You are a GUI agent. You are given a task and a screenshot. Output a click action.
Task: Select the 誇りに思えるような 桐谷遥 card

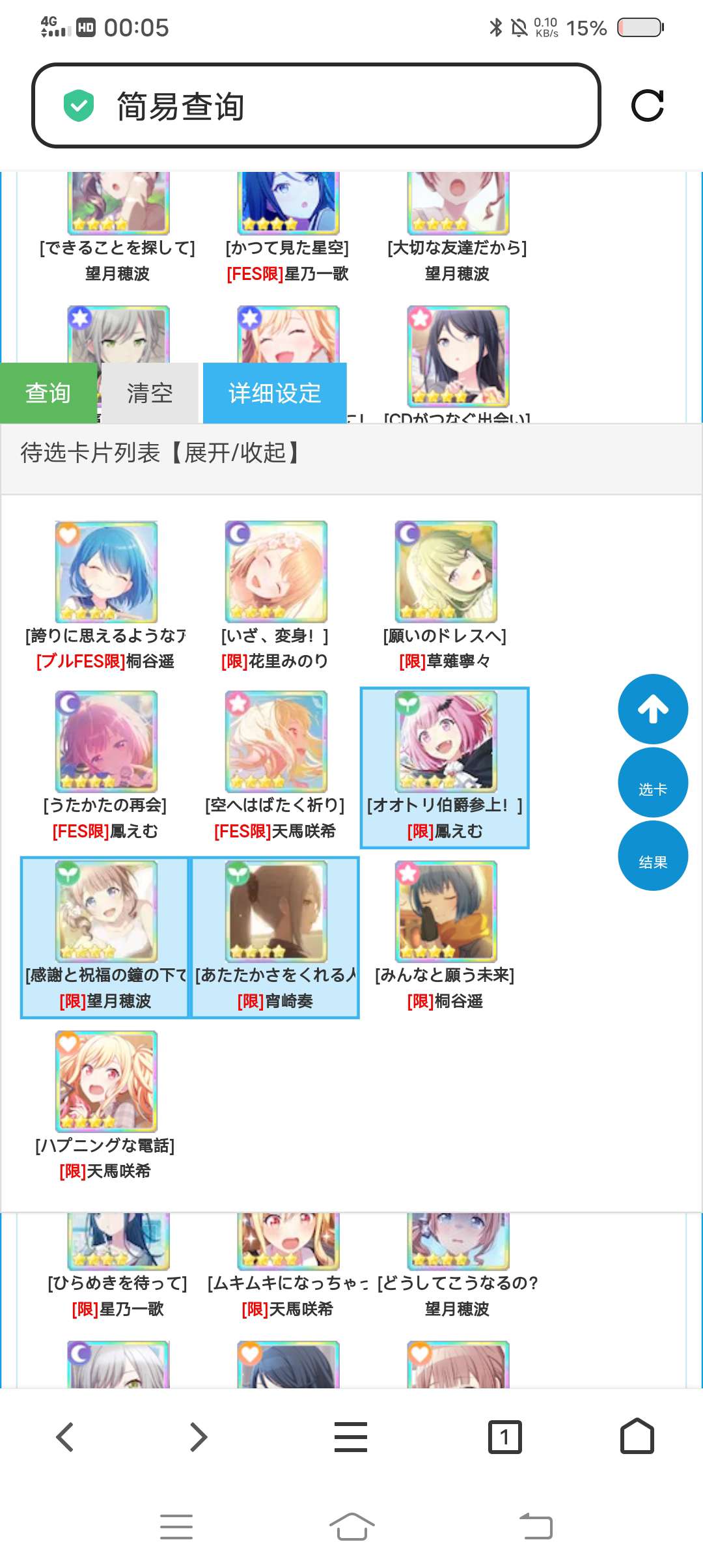coord(106,572)
